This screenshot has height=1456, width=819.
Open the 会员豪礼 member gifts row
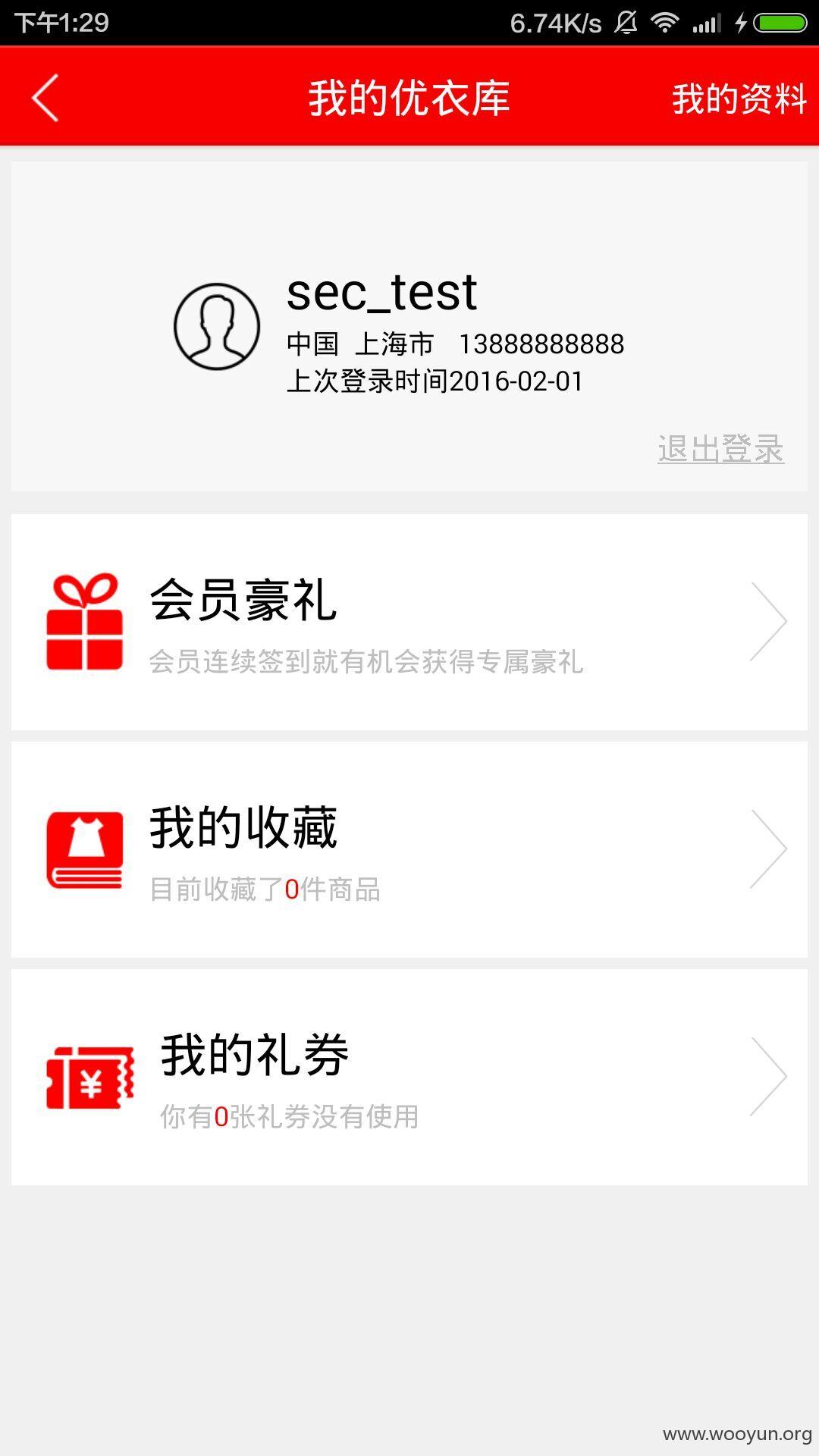[x=409, y=622]
